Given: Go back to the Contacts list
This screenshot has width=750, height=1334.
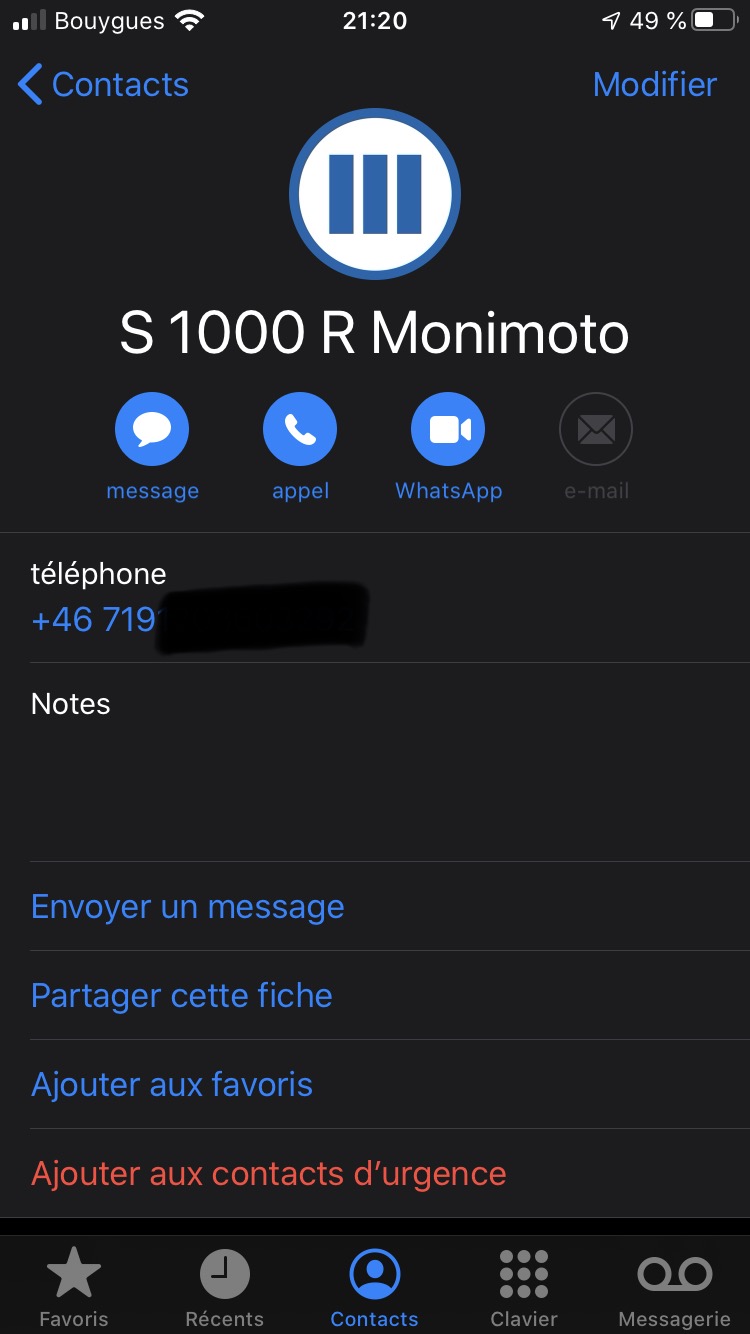Looking at the screenshot, I should click(103, 85).
